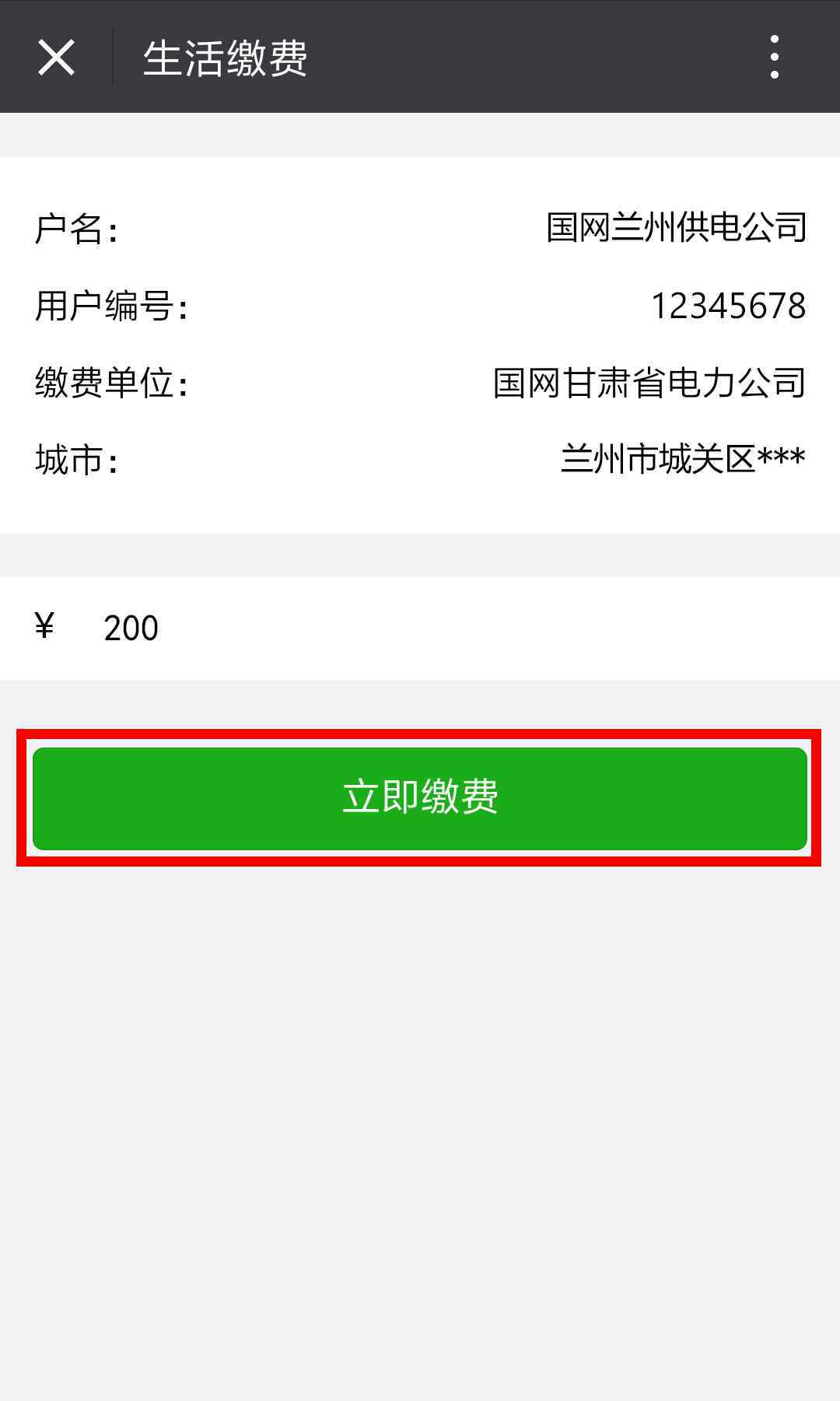Tap the green 立即缴费 button

pyautogui.click(x=420, y=798)
